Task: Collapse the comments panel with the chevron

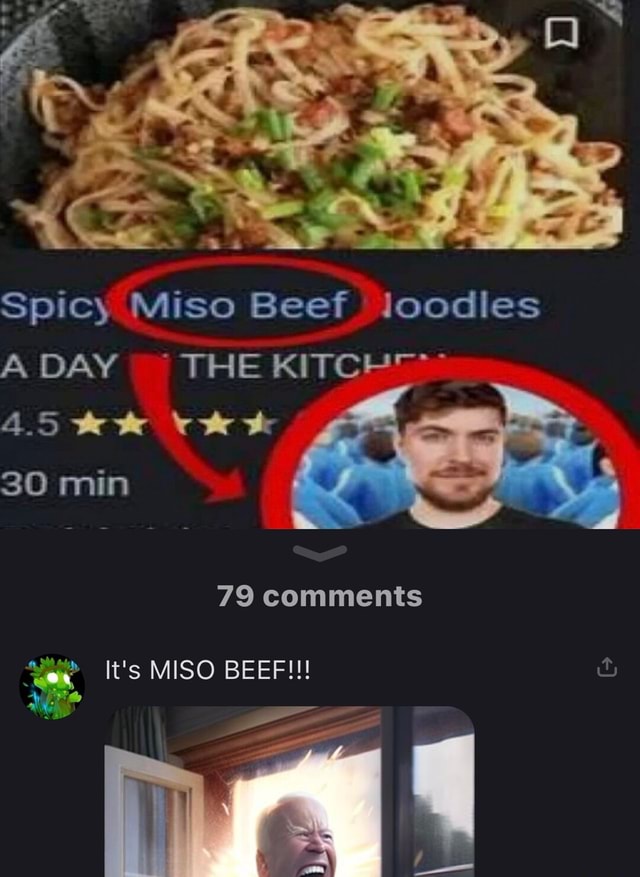Action: tap(320, 552)
